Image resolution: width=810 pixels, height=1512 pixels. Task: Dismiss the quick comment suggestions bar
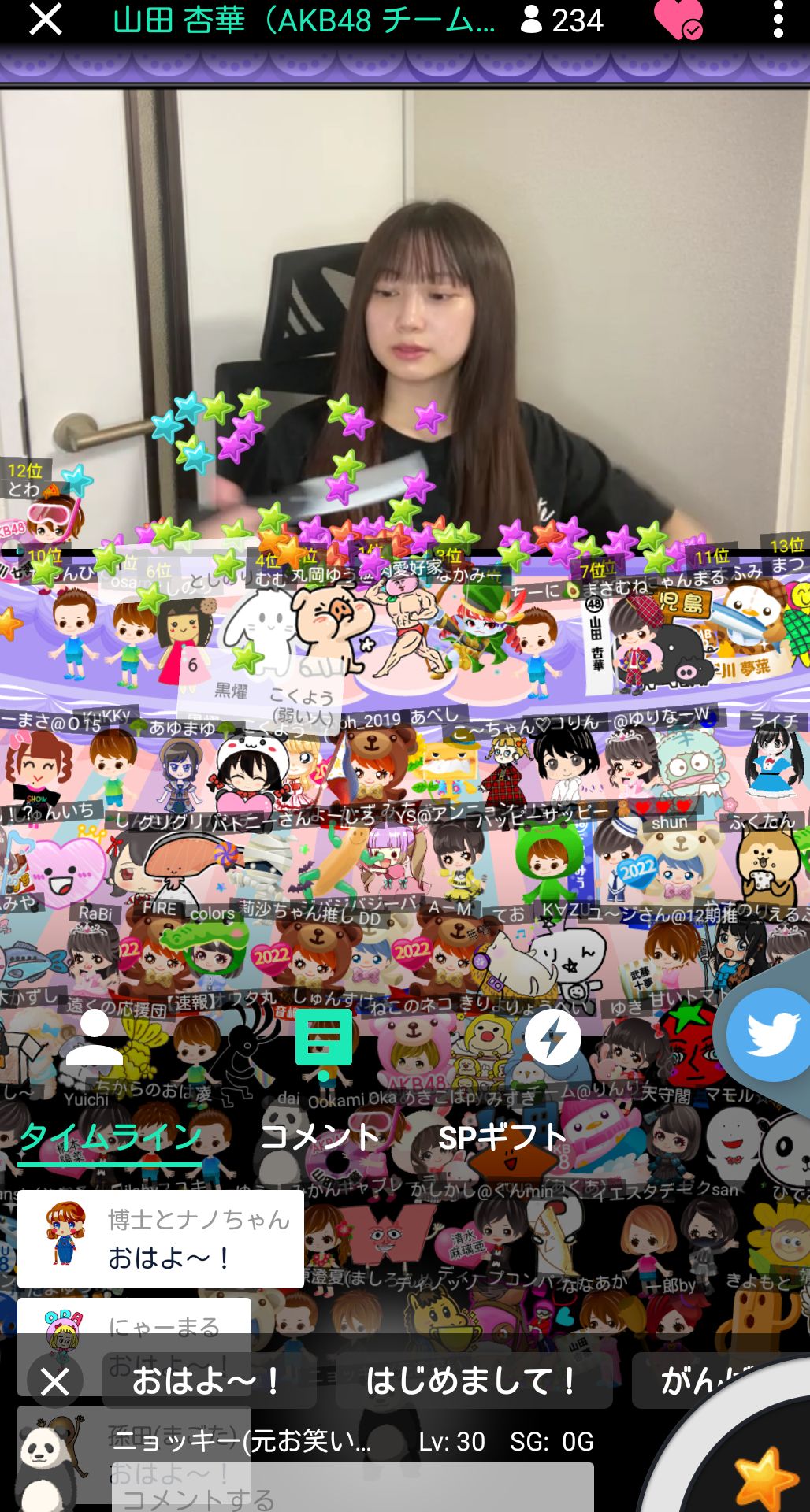55,1381
